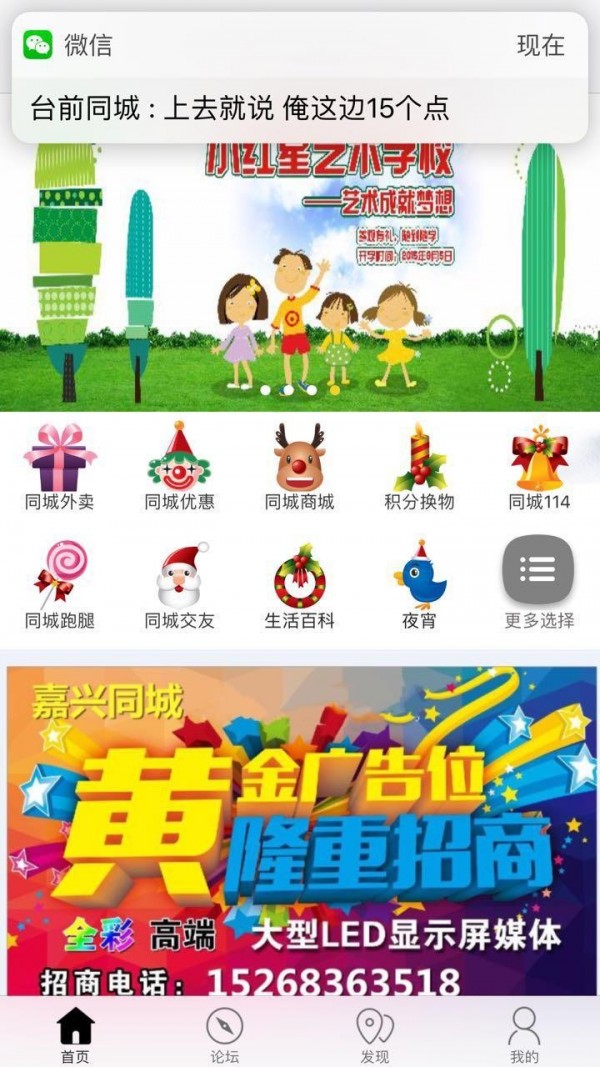Open 同城114 shortcut
The height and width of the screenshot is (1067, 600).
539,467
